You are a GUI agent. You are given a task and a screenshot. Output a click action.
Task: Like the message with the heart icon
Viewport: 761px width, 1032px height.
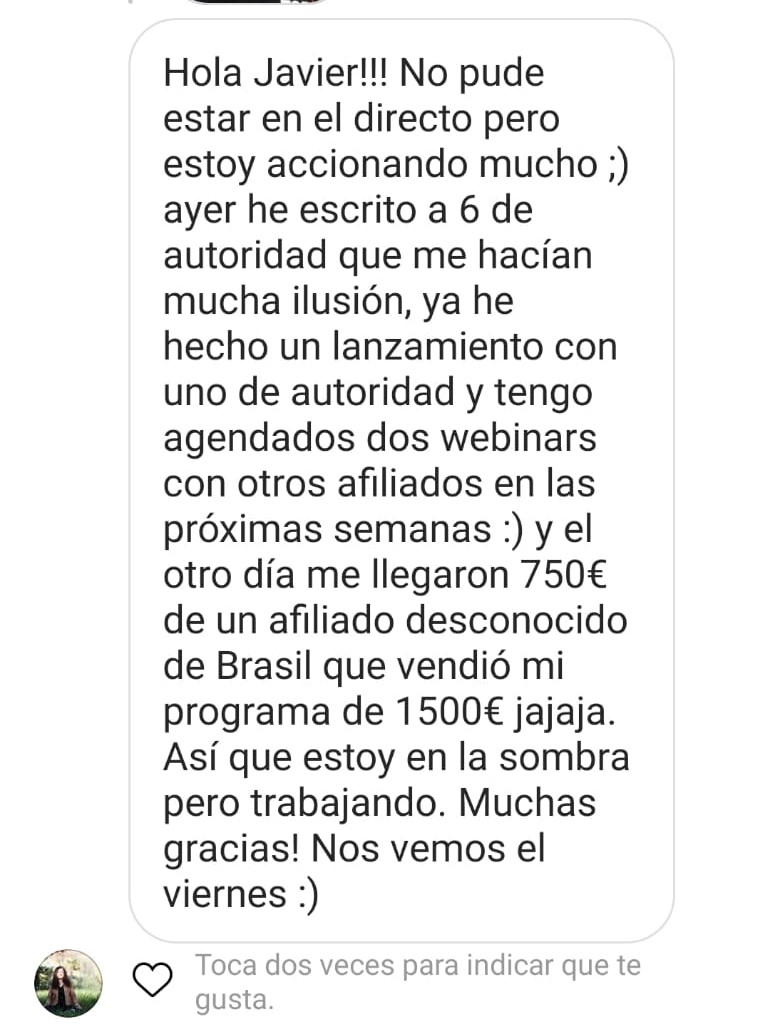click(152, 981)
